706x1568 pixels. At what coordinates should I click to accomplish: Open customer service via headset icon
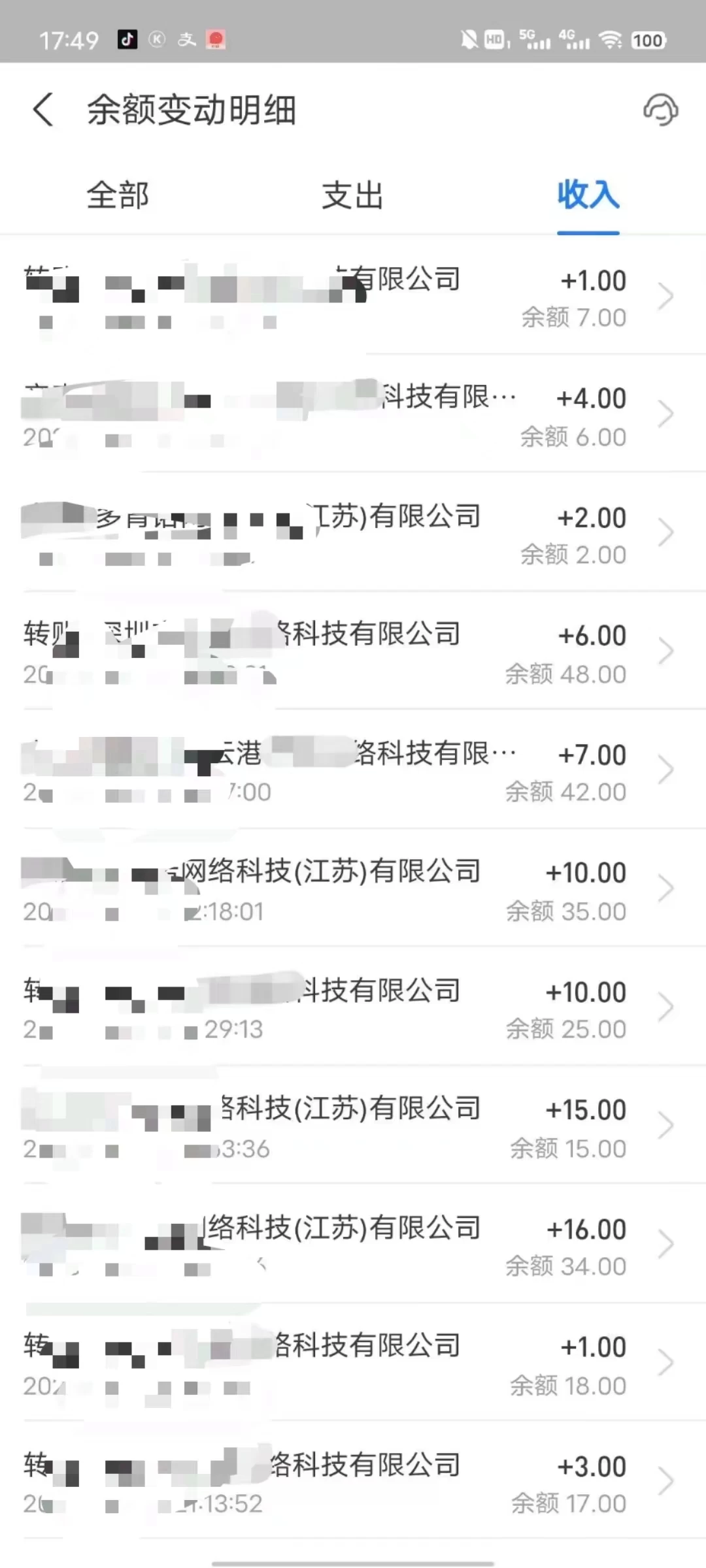(661, 110)
